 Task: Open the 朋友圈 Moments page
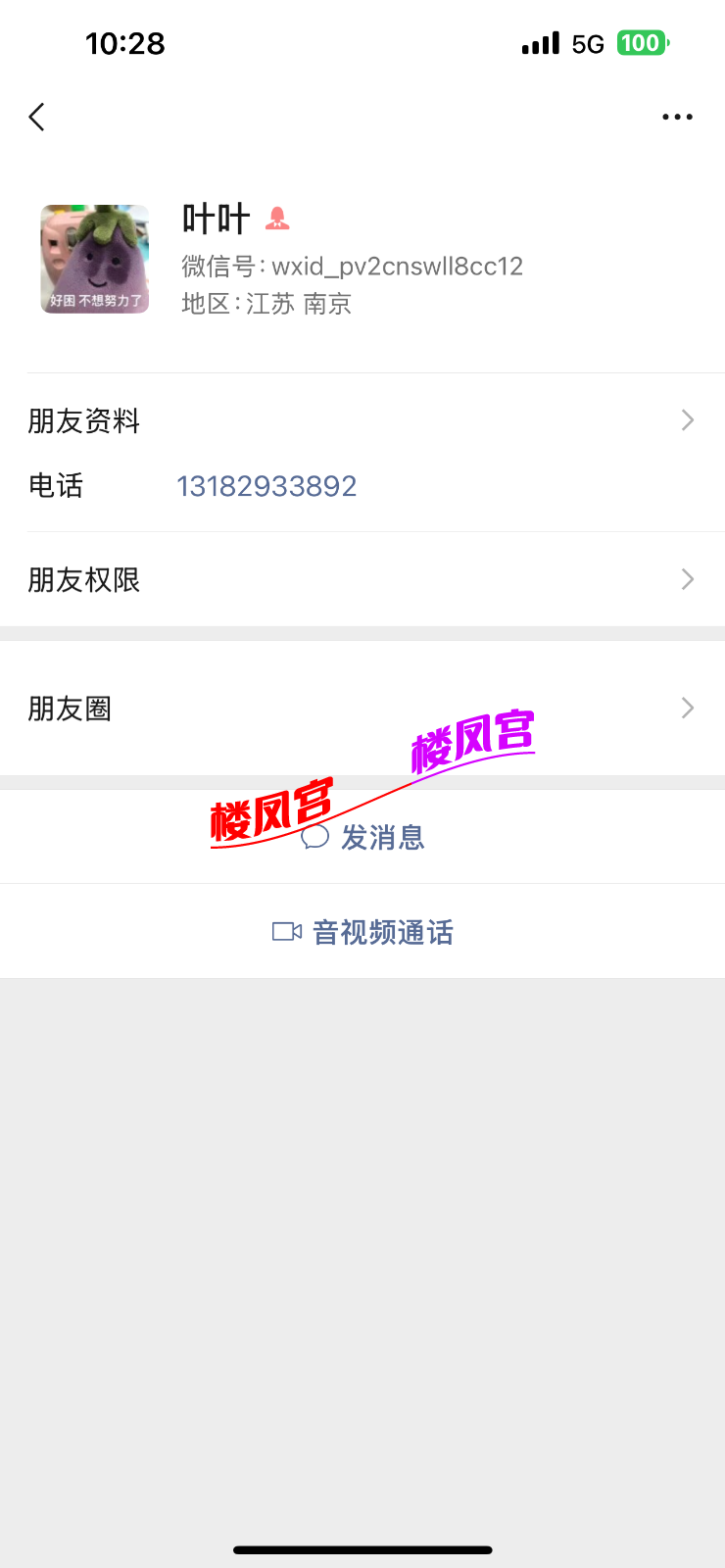[x=362, y=708]
